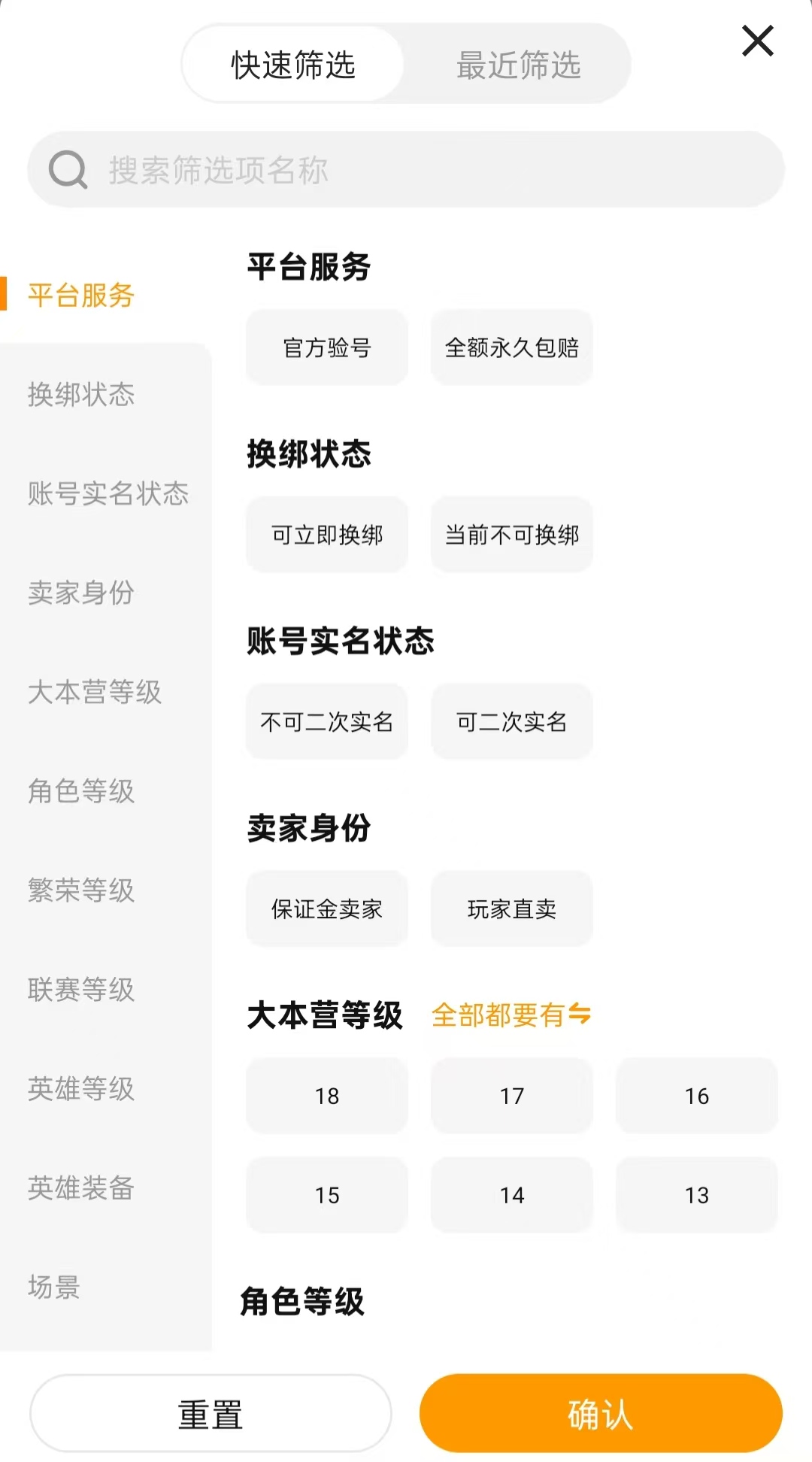This screenshot has width=812, height=1462.
Task: Open the 繁荣等级 sidebar category
Action: [81, 890]
